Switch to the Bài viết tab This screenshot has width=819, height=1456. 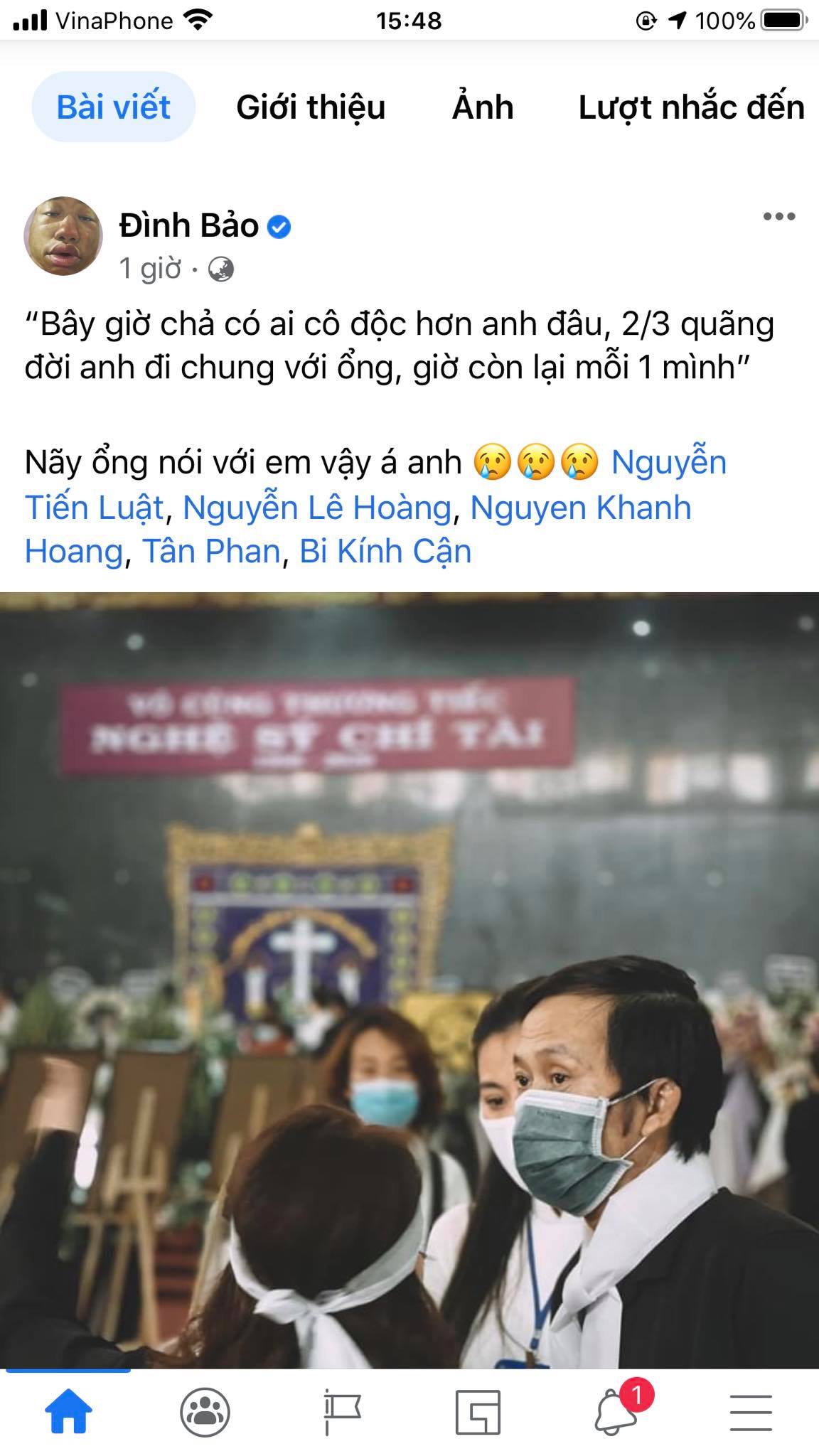click(x=114, y=107)
